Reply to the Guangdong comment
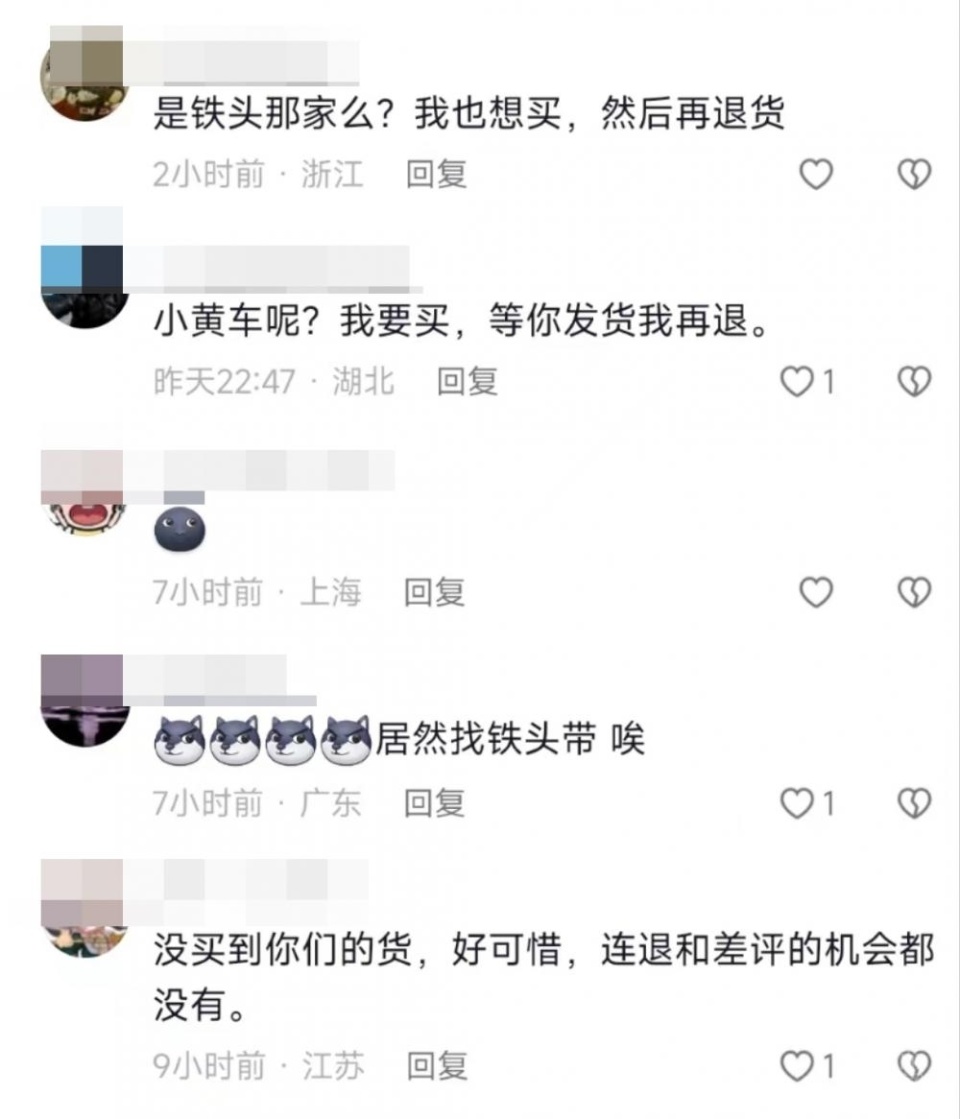 [436, 803]
